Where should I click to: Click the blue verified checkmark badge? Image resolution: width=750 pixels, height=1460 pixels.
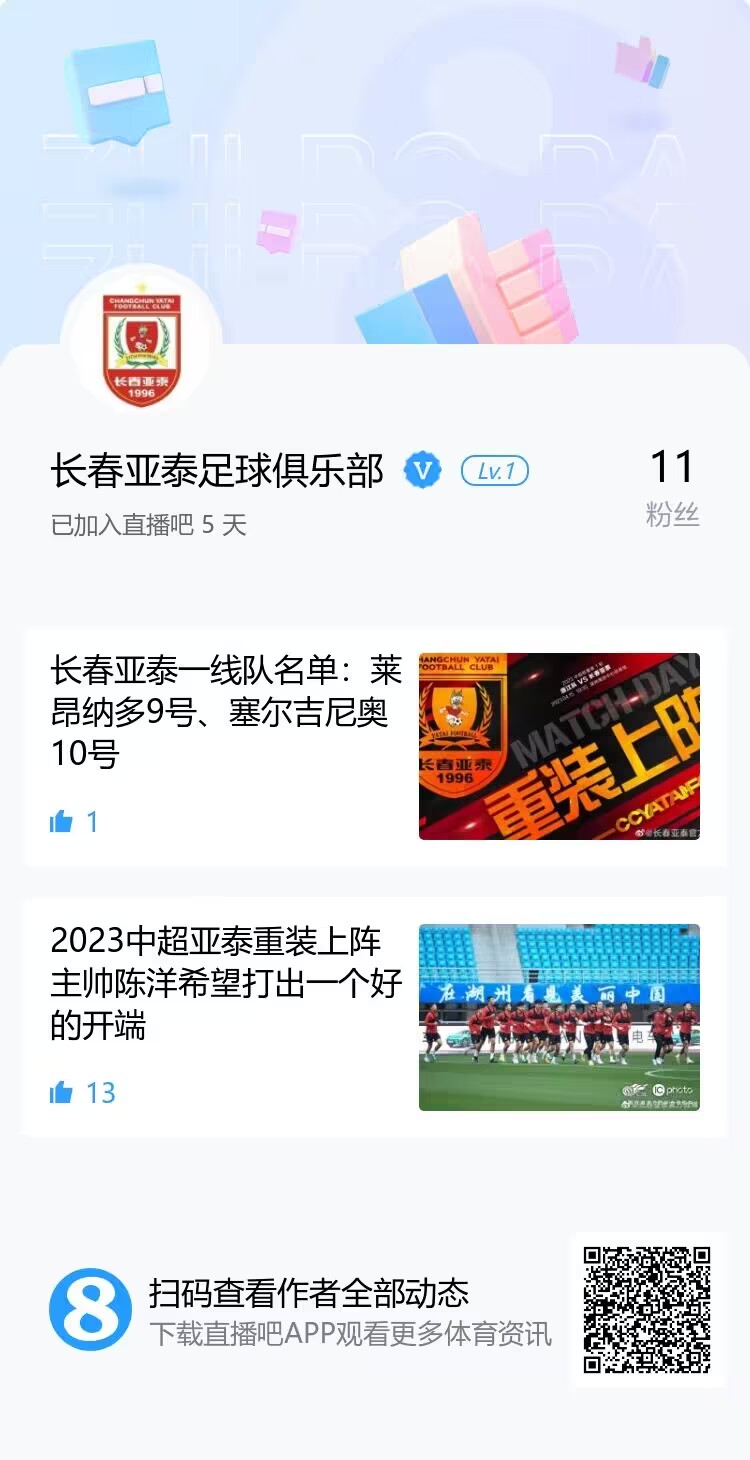pyautogui.click(x=420, y=470)
